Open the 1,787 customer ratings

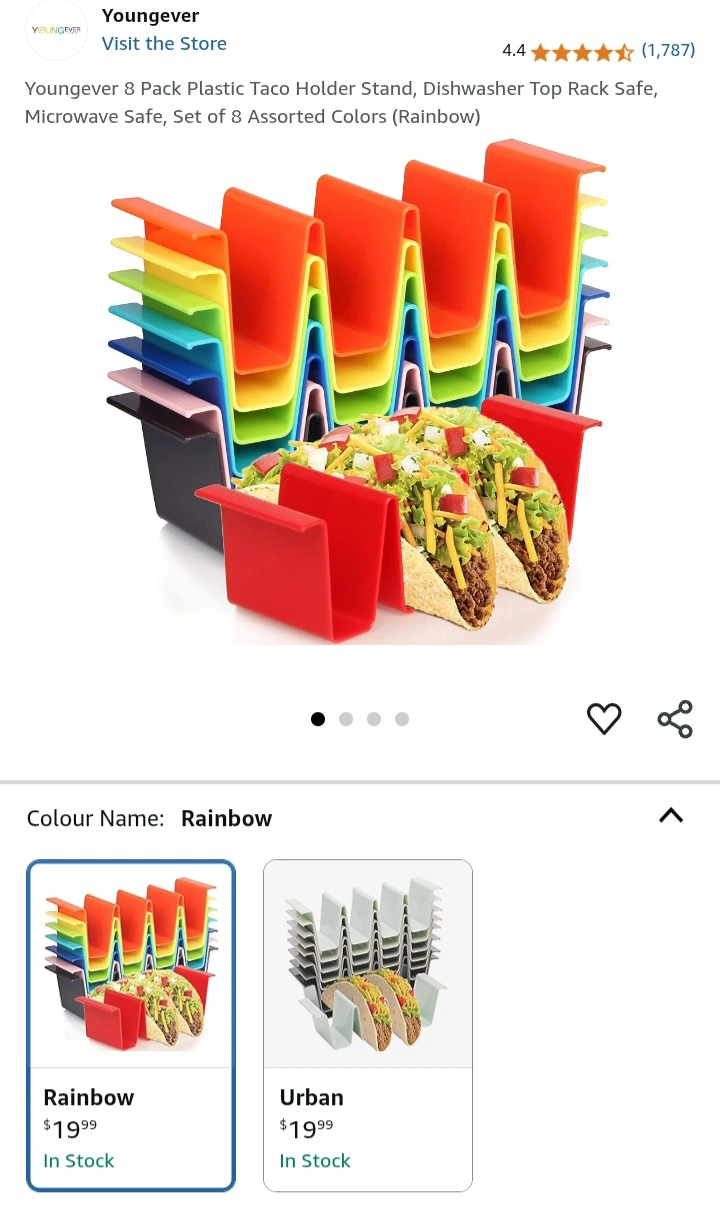(x=668, y=50)
